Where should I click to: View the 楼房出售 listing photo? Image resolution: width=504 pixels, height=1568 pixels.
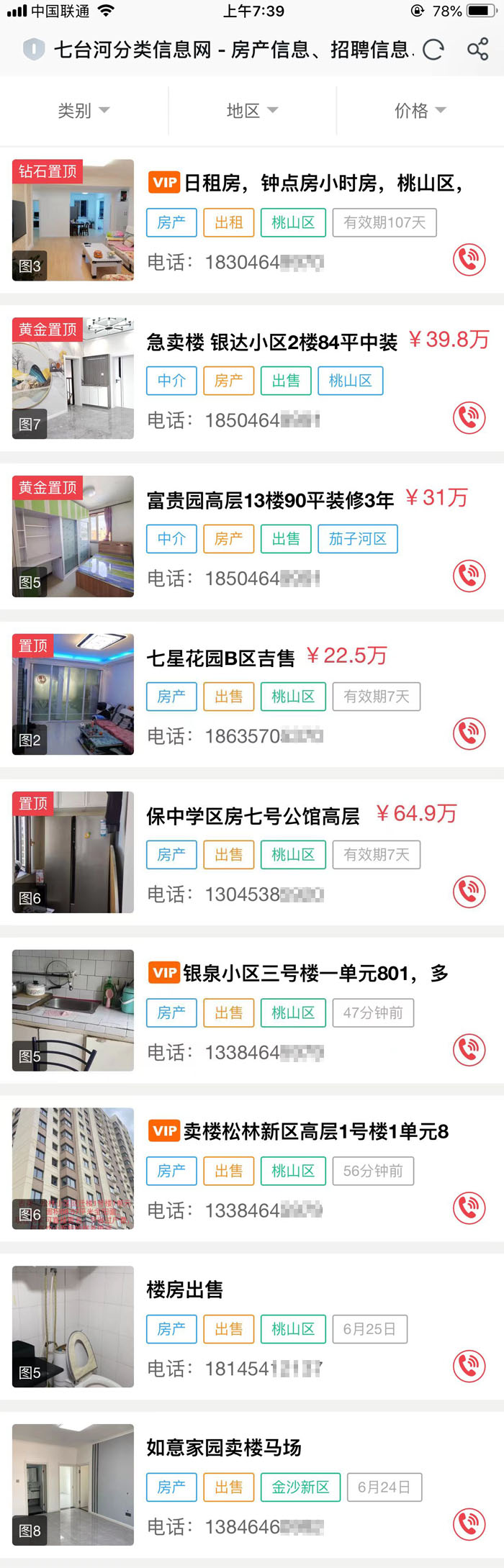73,1326
